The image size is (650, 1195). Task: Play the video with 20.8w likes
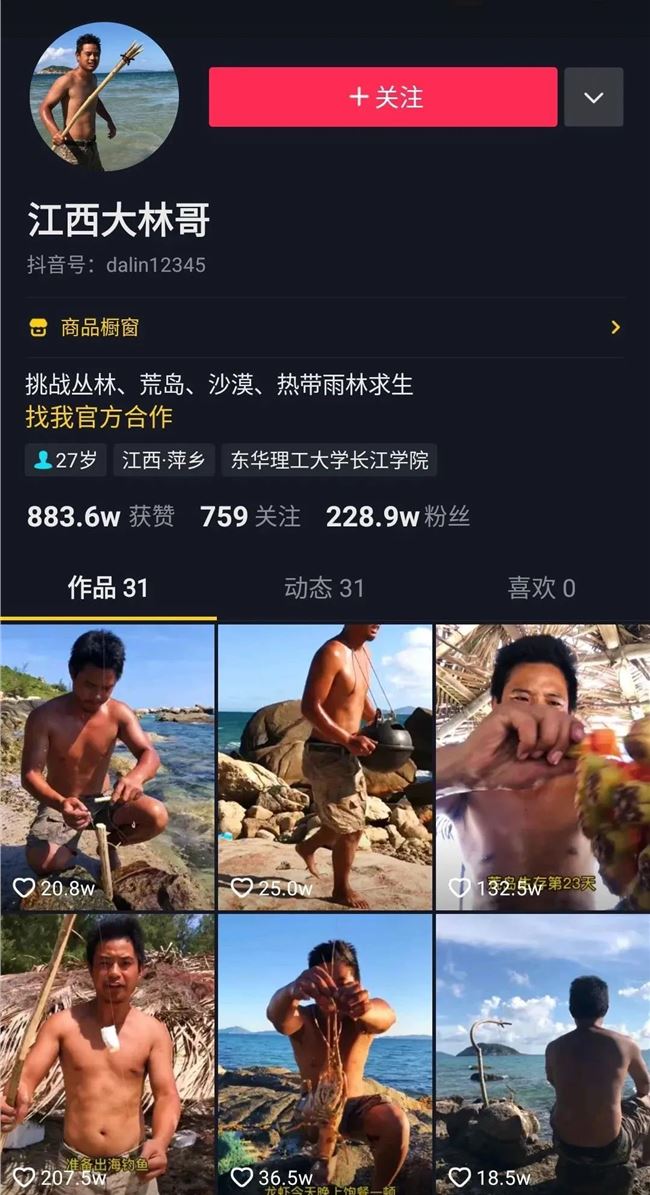pos(107,766)
